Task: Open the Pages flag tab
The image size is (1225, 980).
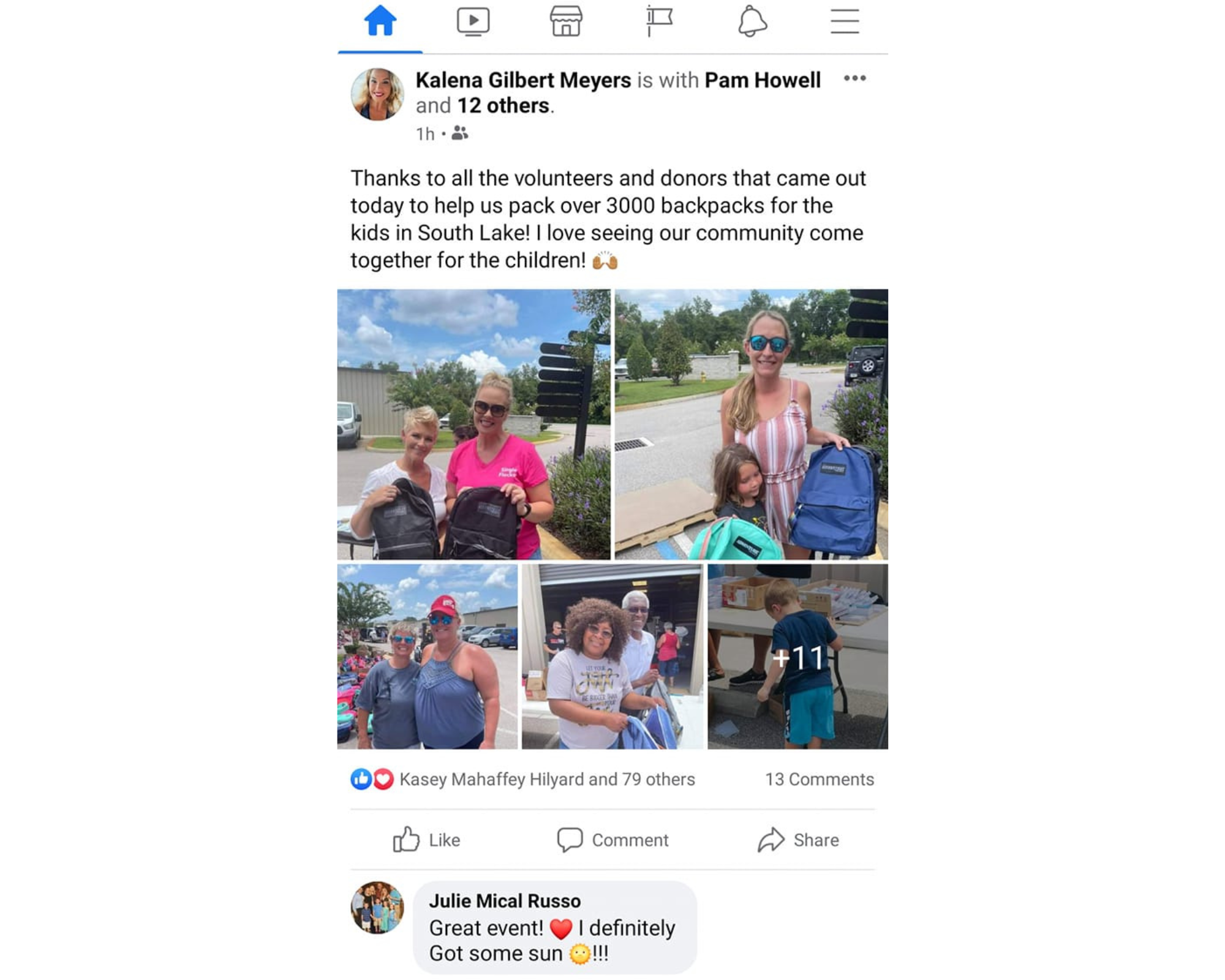Action: [x=659, y=22]
